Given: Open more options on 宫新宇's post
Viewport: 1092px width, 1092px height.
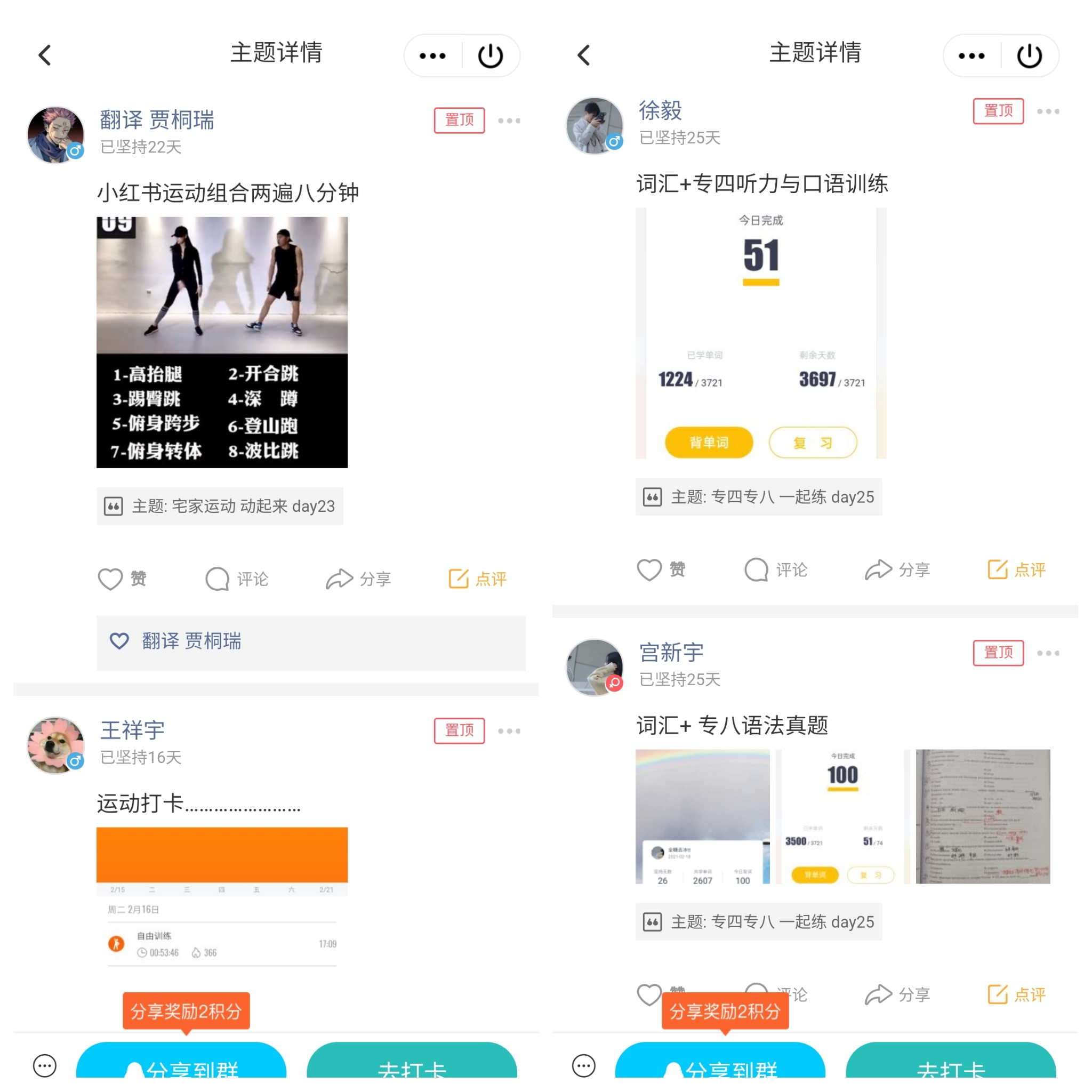Looking at the screenshot, I should click(1047, 653).
